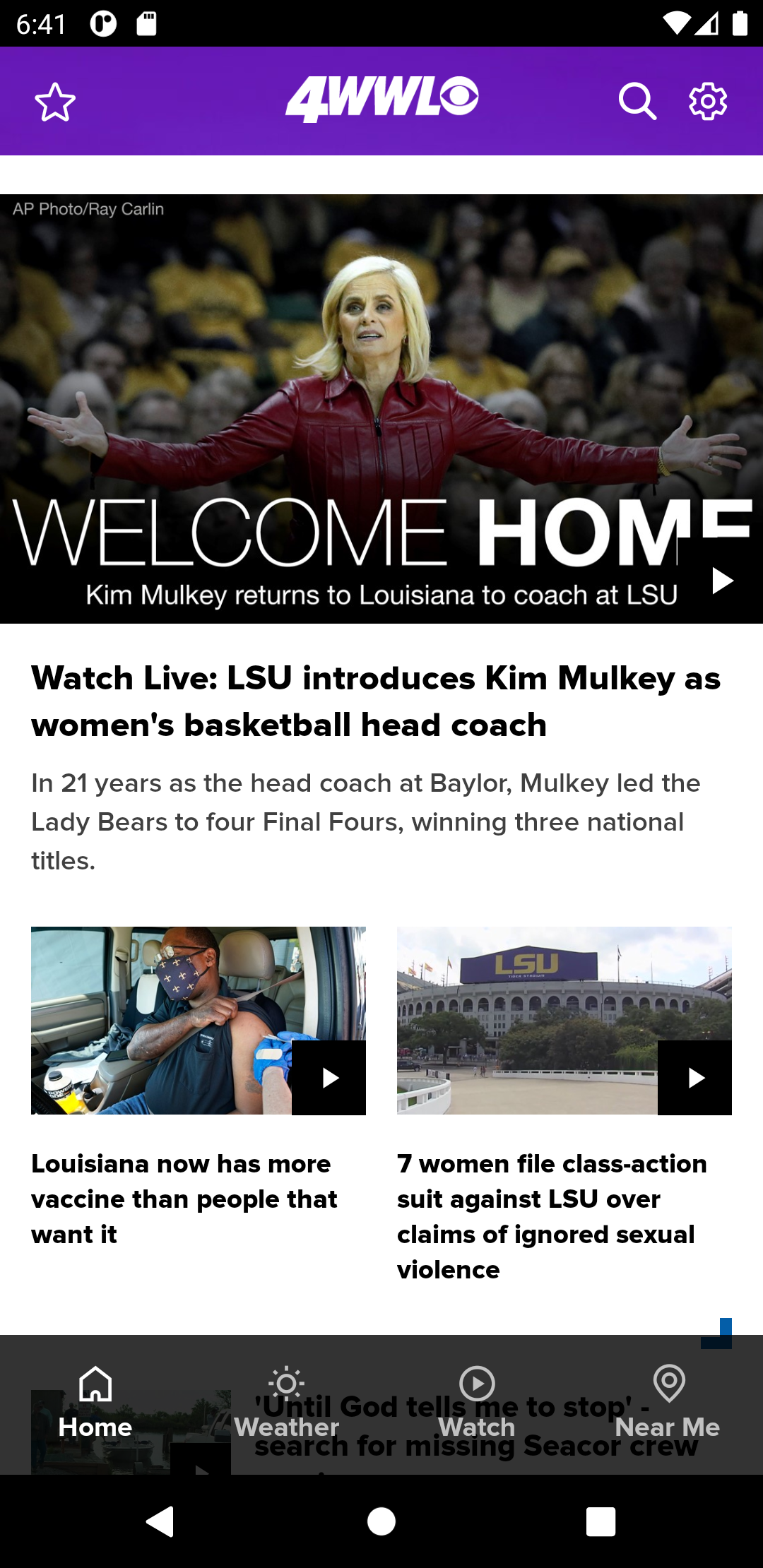
Task: Open Android recent apps
Action: click(601, 1524)
